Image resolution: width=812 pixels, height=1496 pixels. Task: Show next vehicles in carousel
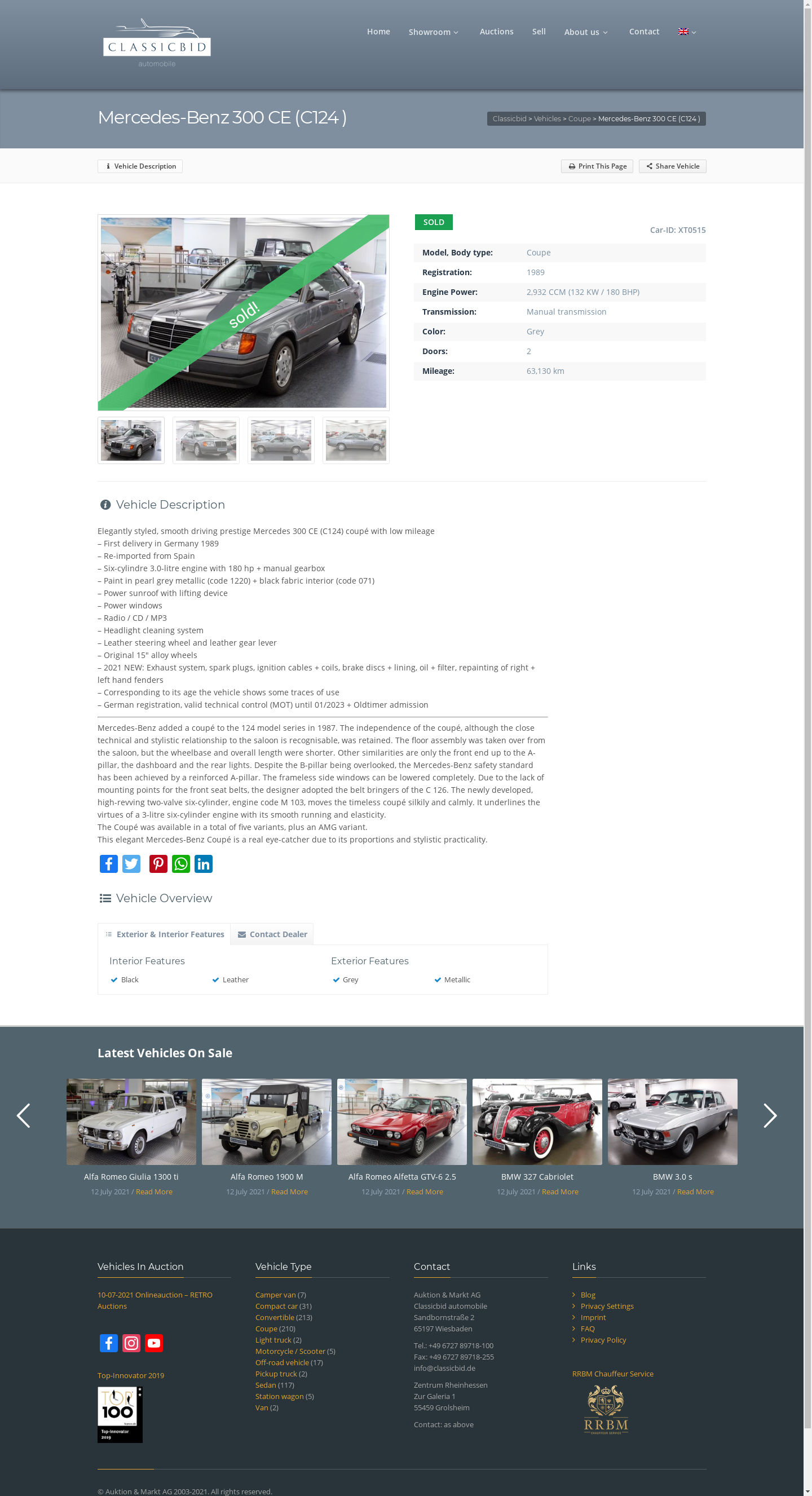(769, 1115)
